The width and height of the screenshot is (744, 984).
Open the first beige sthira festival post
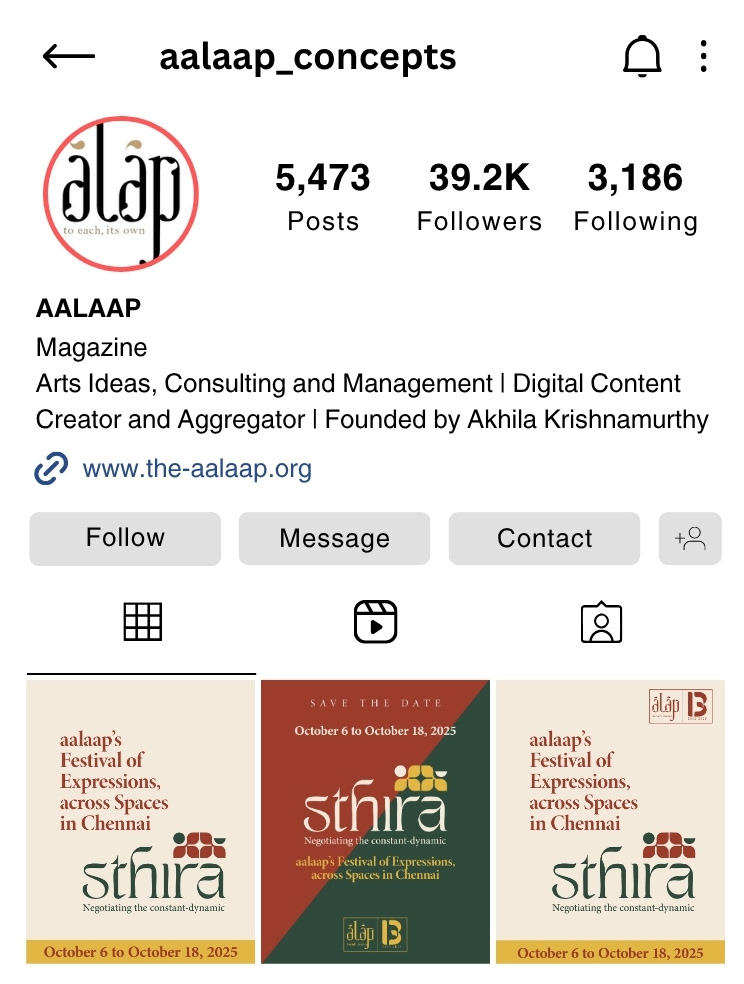click(x=141, y=821)
